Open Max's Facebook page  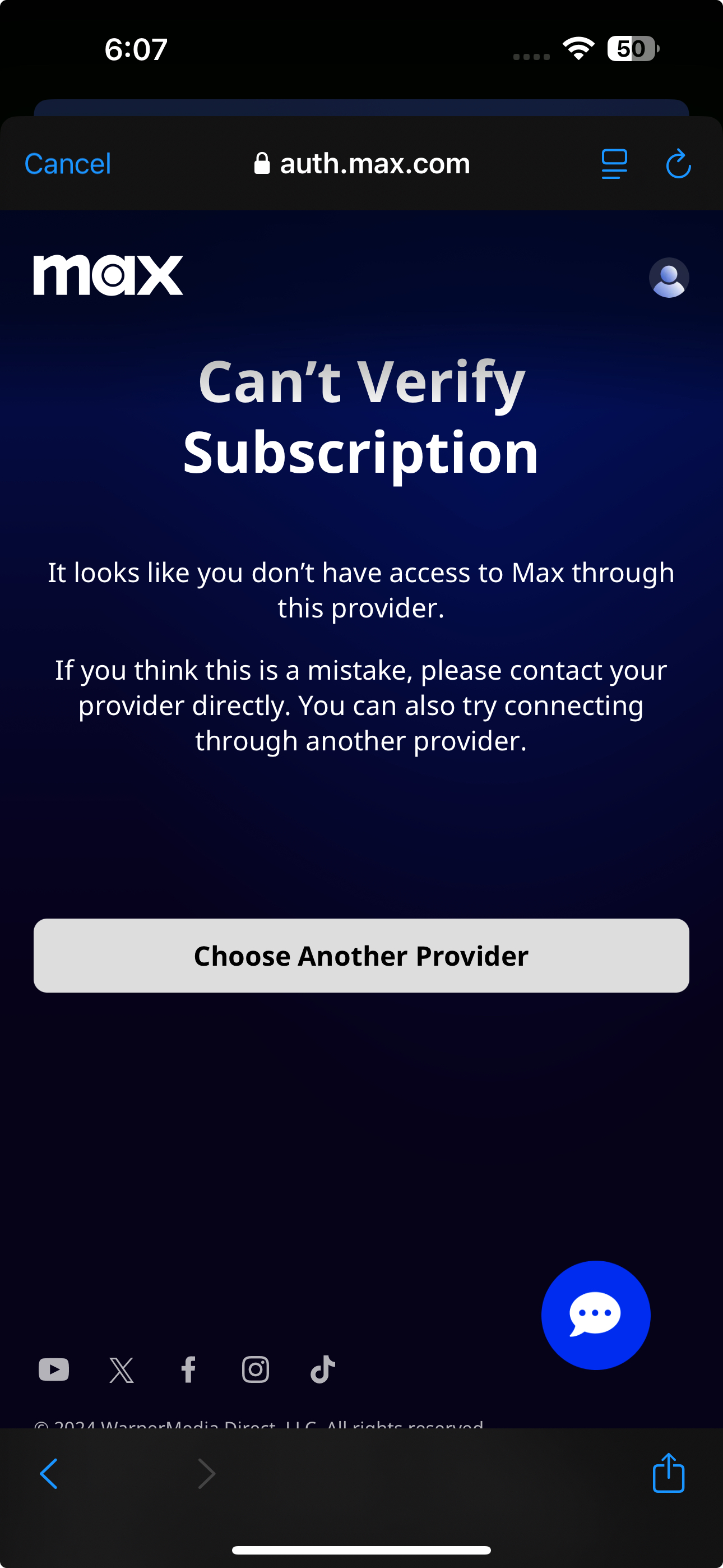[x=189, y=1369]
